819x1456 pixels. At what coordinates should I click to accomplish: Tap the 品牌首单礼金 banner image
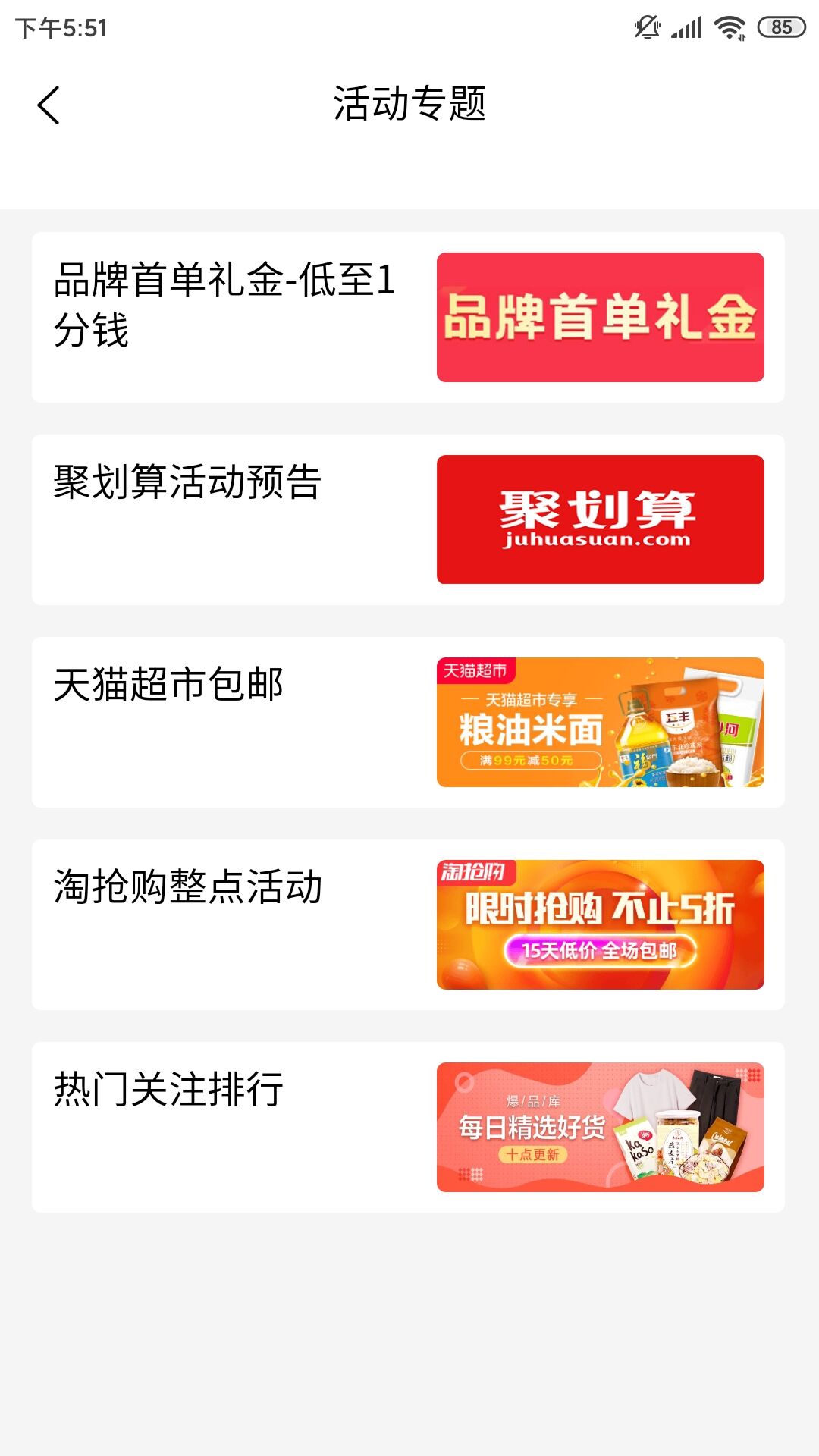[x=601, y=318]
